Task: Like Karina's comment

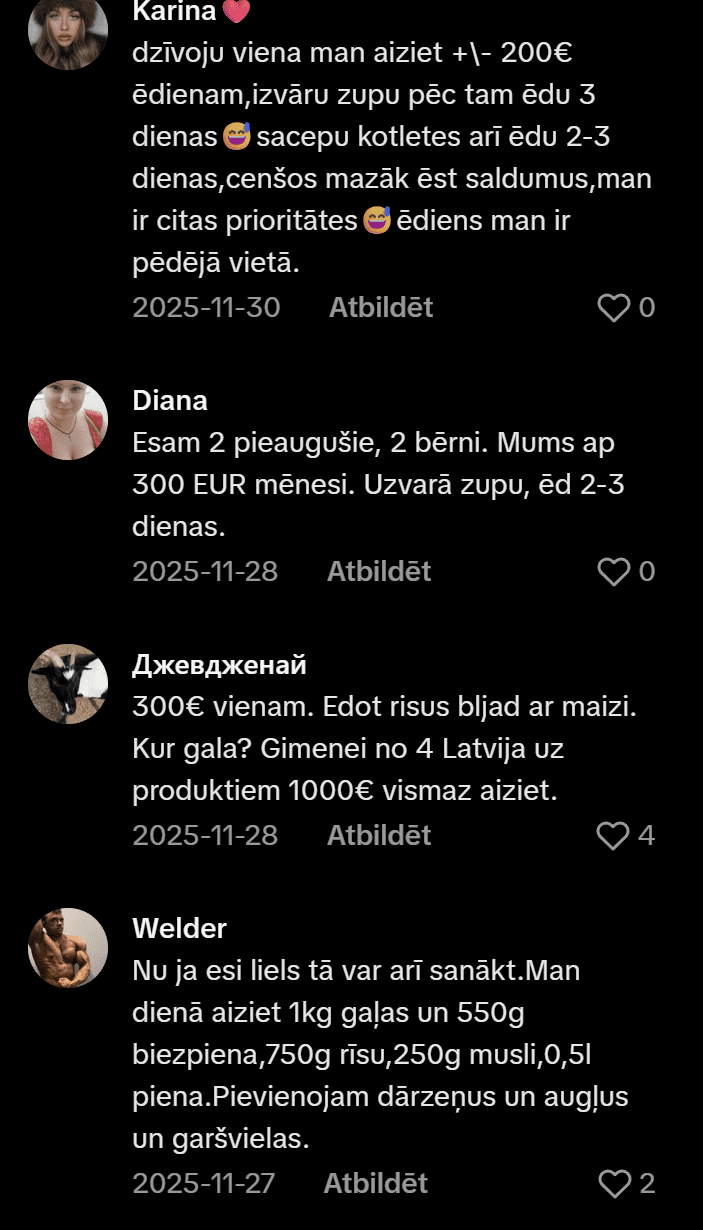Action: [x=613, y=307]
